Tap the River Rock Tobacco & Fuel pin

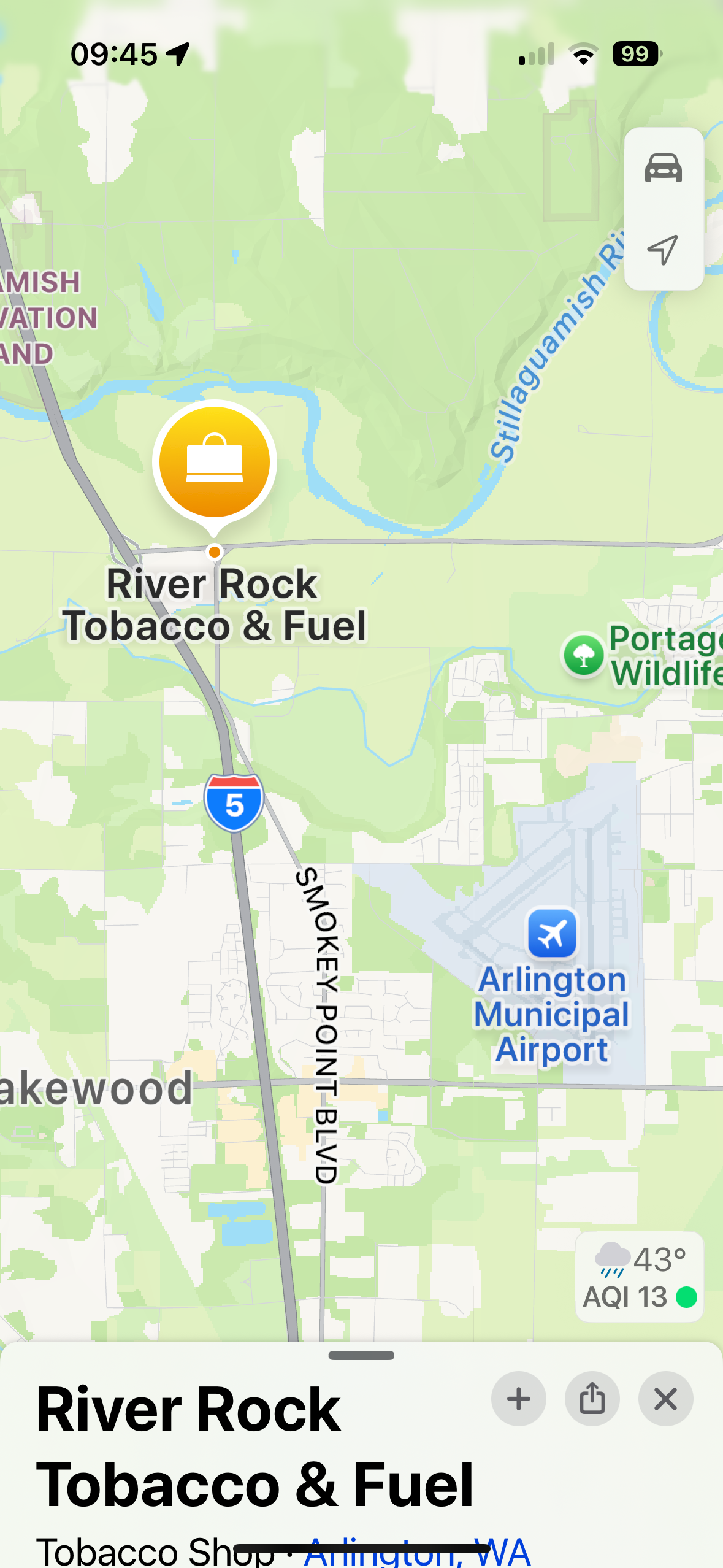pyautogui.click(x=214, y=462)
